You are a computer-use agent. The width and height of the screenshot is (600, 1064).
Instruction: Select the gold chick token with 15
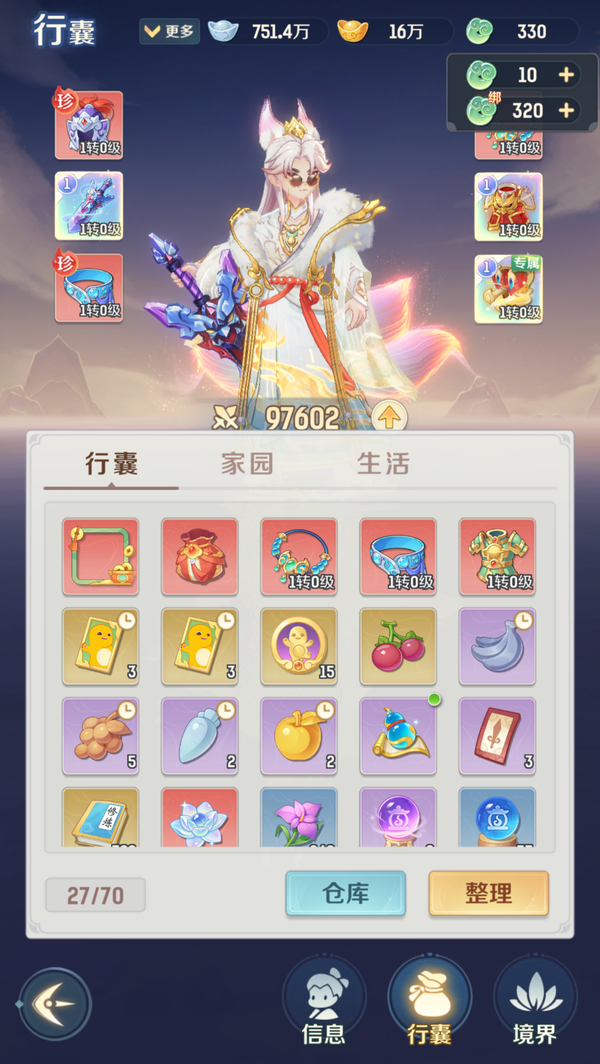point(299,646)
